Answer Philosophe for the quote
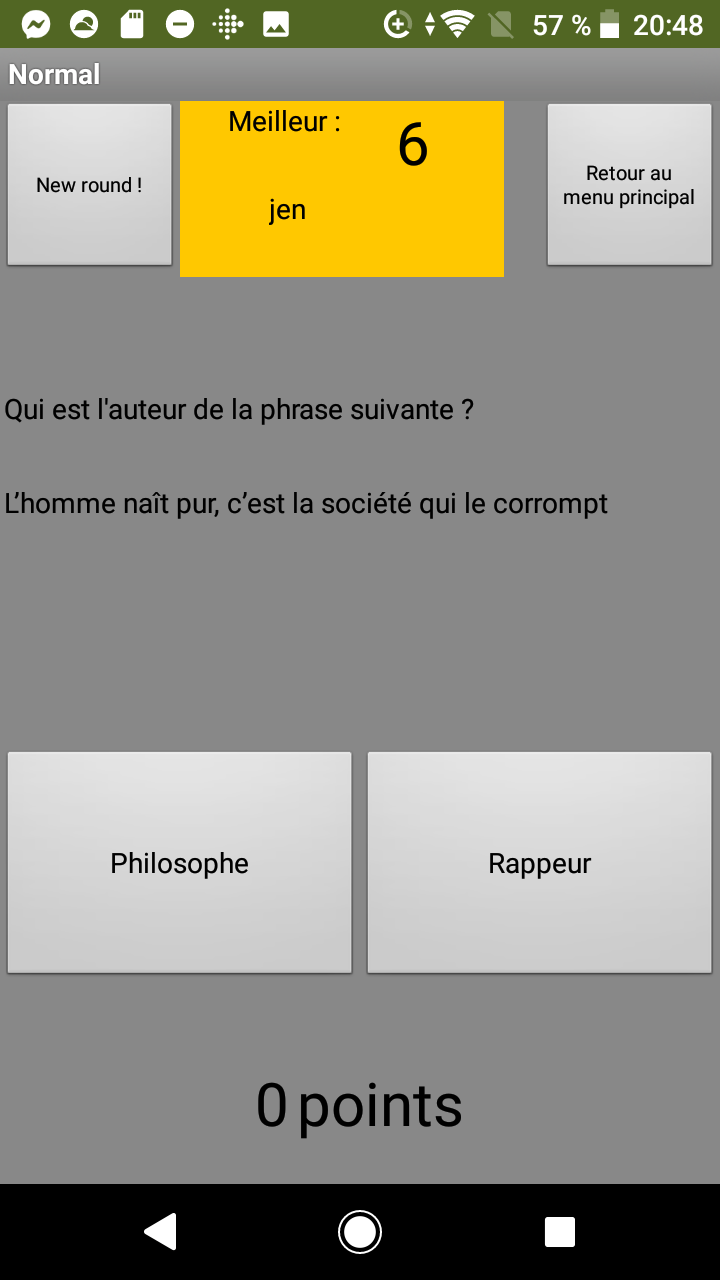Screen dimensions: 720x1280 [180, 863]
